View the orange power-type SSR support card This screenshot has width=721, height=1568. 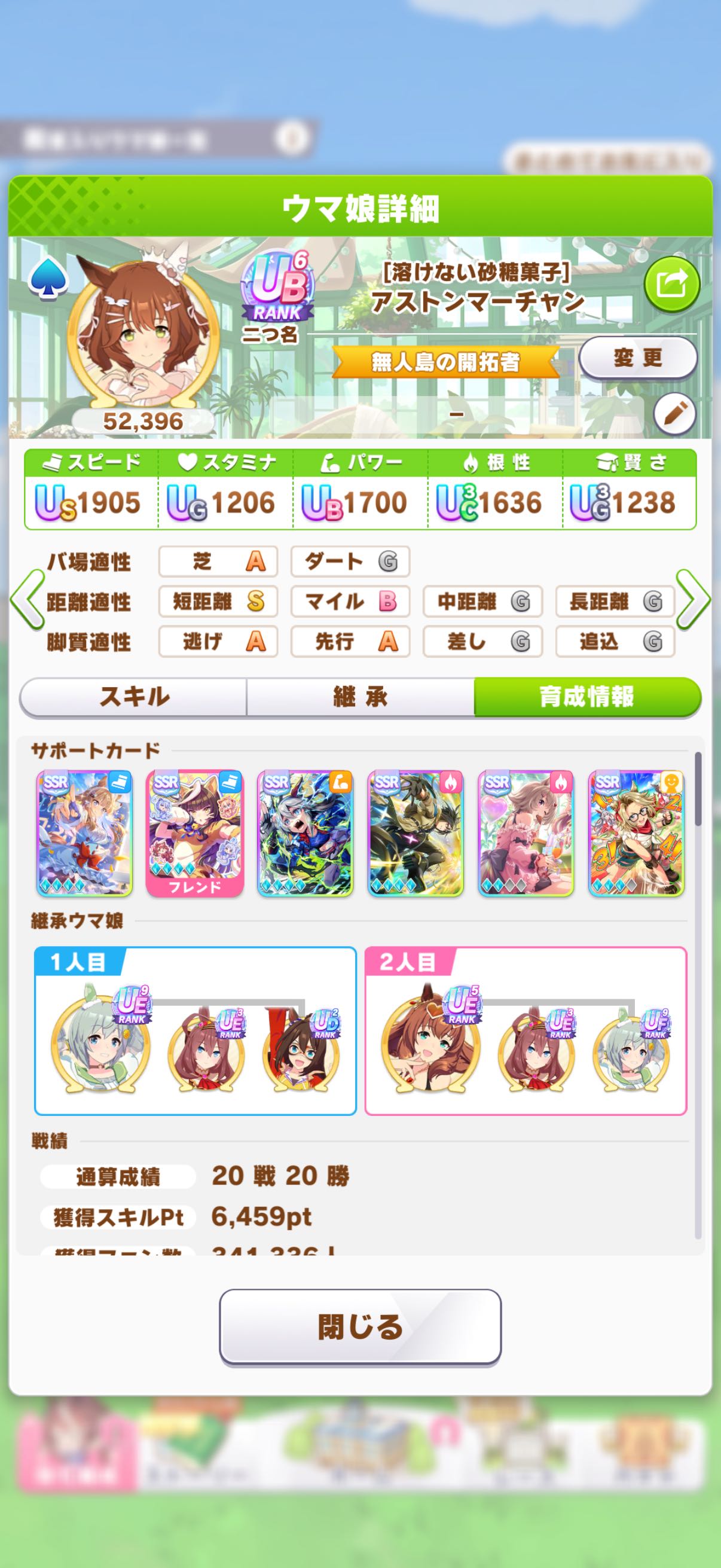pyautogui.click(x=305, y=832)
